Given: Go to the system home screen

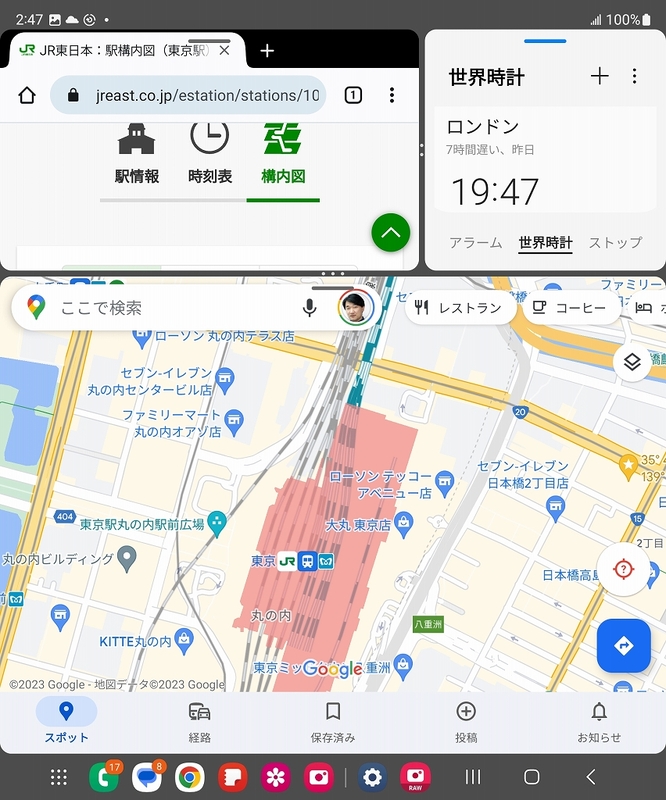Looking at the screenshot, I should tap(532, 777).
